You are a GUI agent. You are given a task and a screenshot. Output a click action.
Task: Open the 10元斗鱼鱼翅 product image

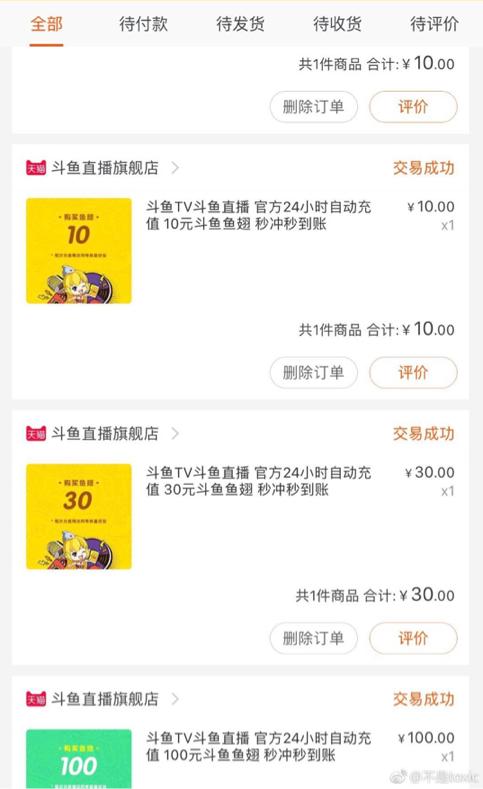click(79, 251)
